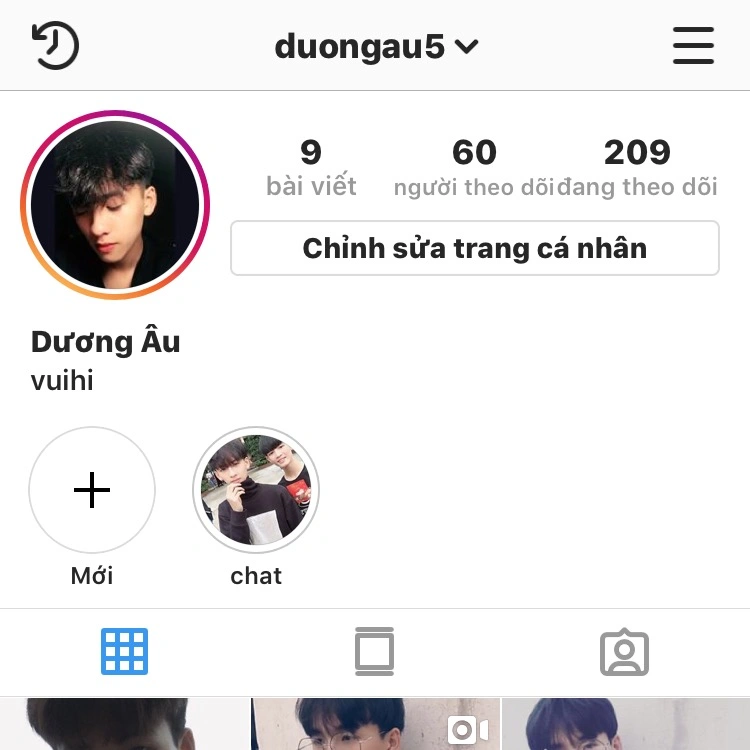This screenshot has height=750, width=750.
Task: Open the chat story highlight
Action: point(256,491)
